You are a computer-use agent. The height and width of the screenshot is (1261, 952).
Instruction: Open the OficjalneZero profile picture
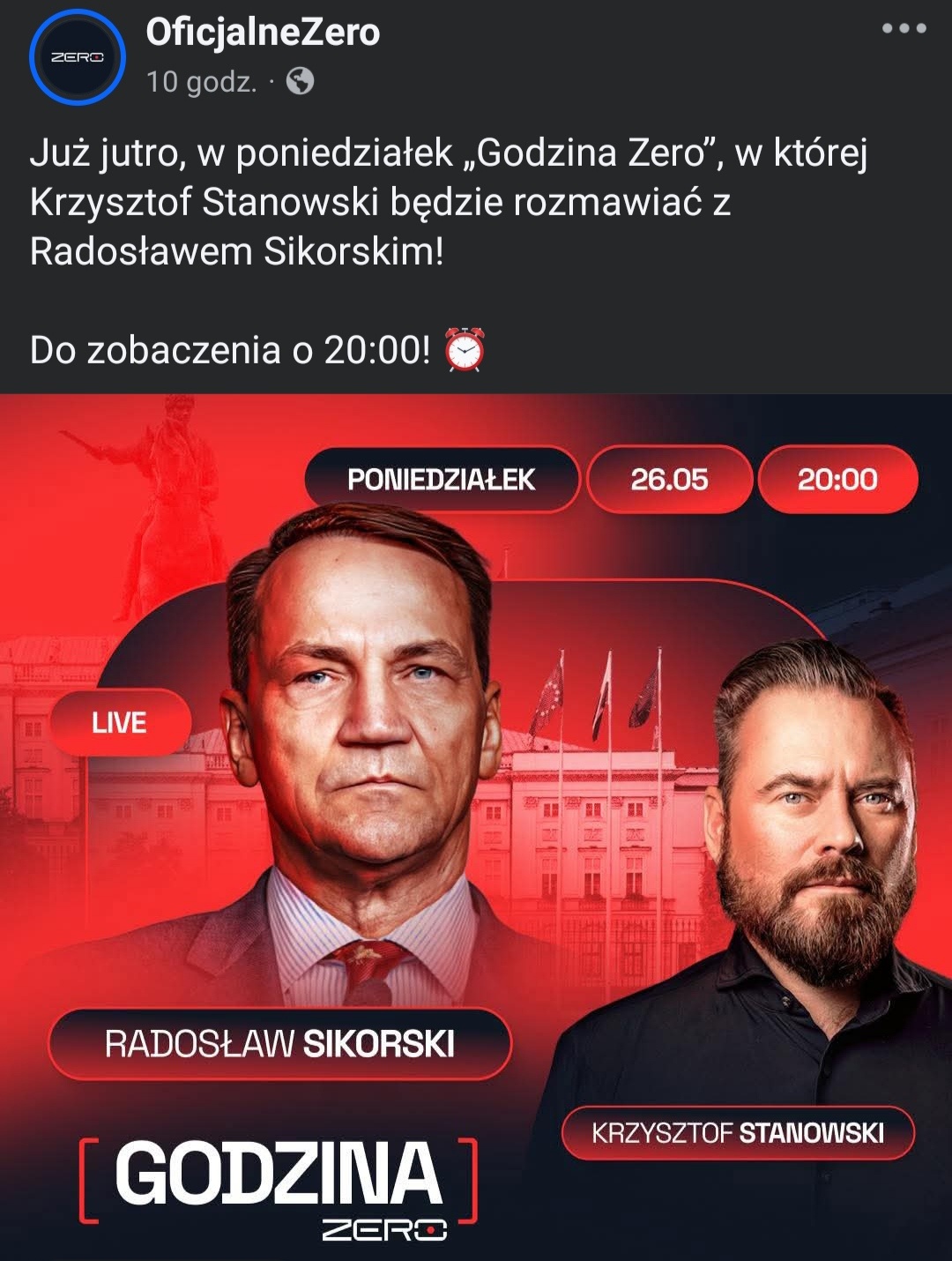tap(78, 57)
